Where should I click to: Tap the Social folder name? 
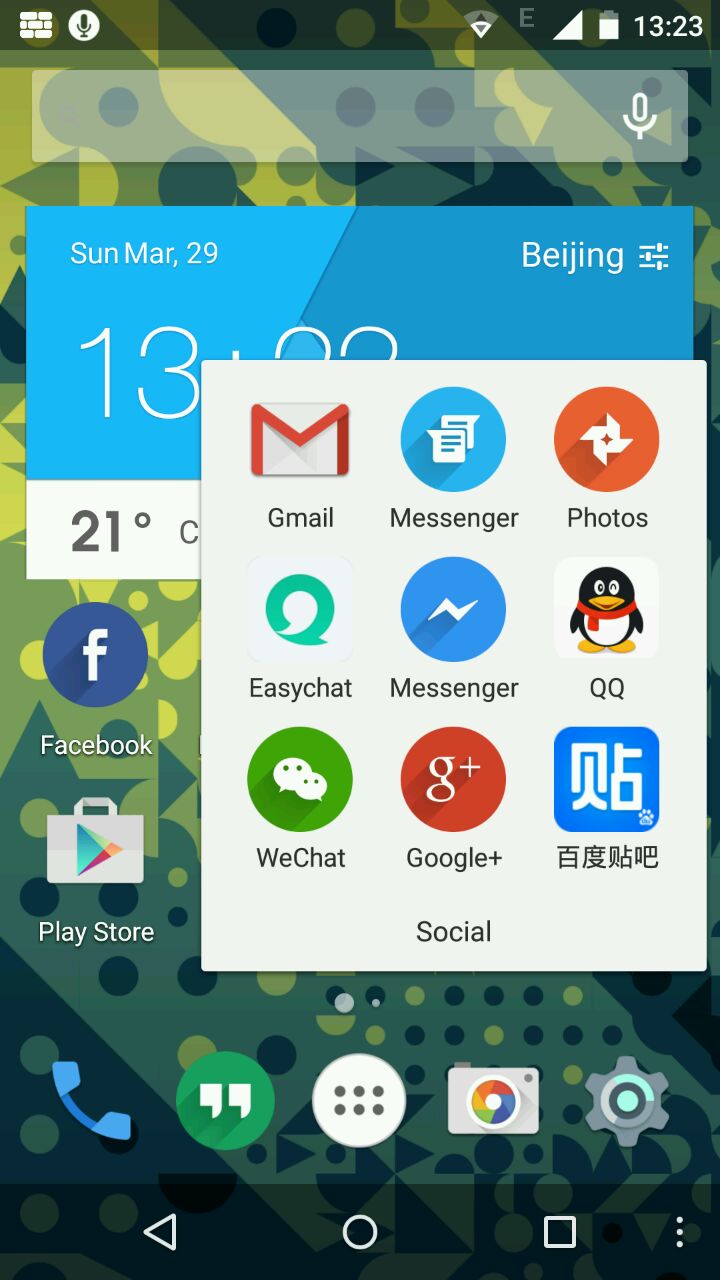(453, 931)
